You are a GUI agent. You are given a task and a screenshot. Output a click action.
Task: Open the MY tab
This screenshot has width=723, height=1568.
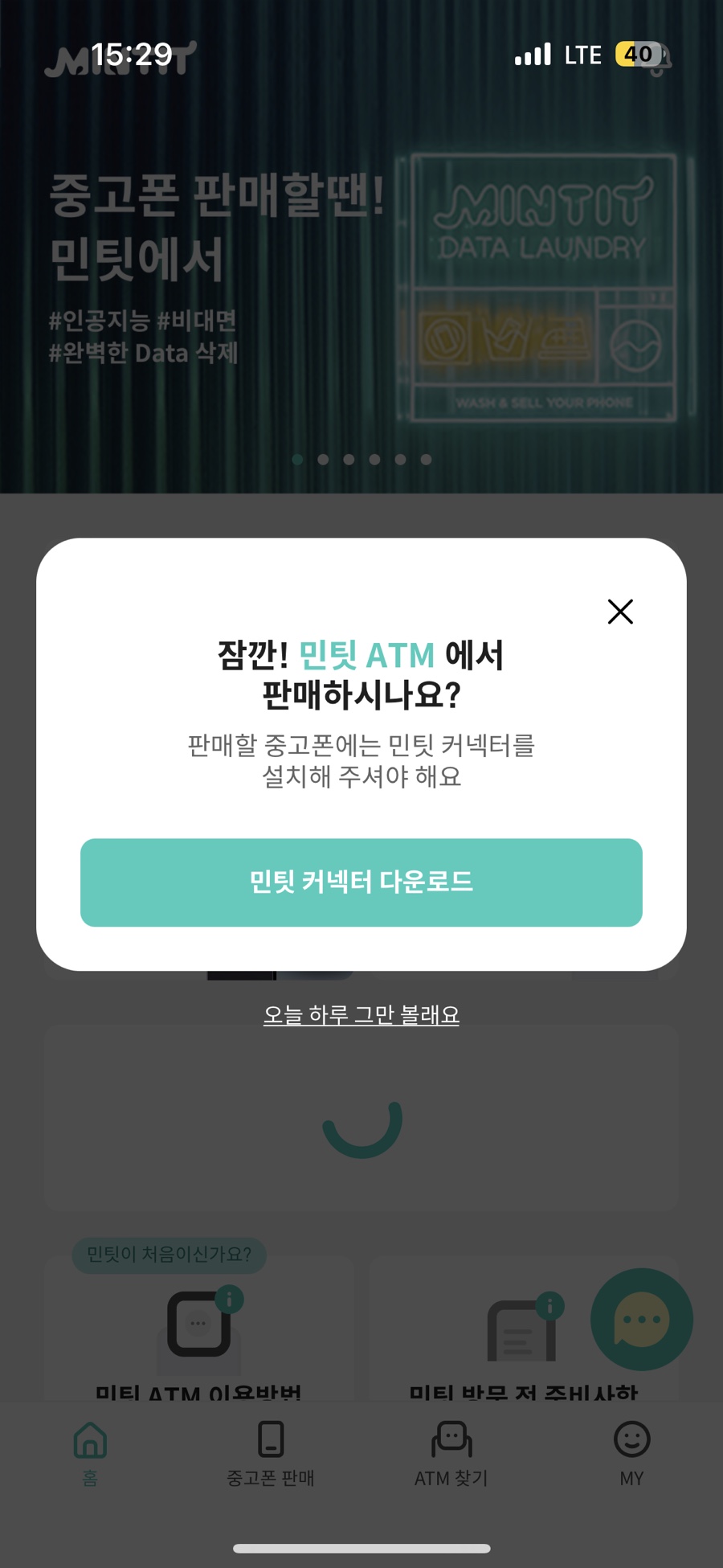click(x=631, y=1453)
